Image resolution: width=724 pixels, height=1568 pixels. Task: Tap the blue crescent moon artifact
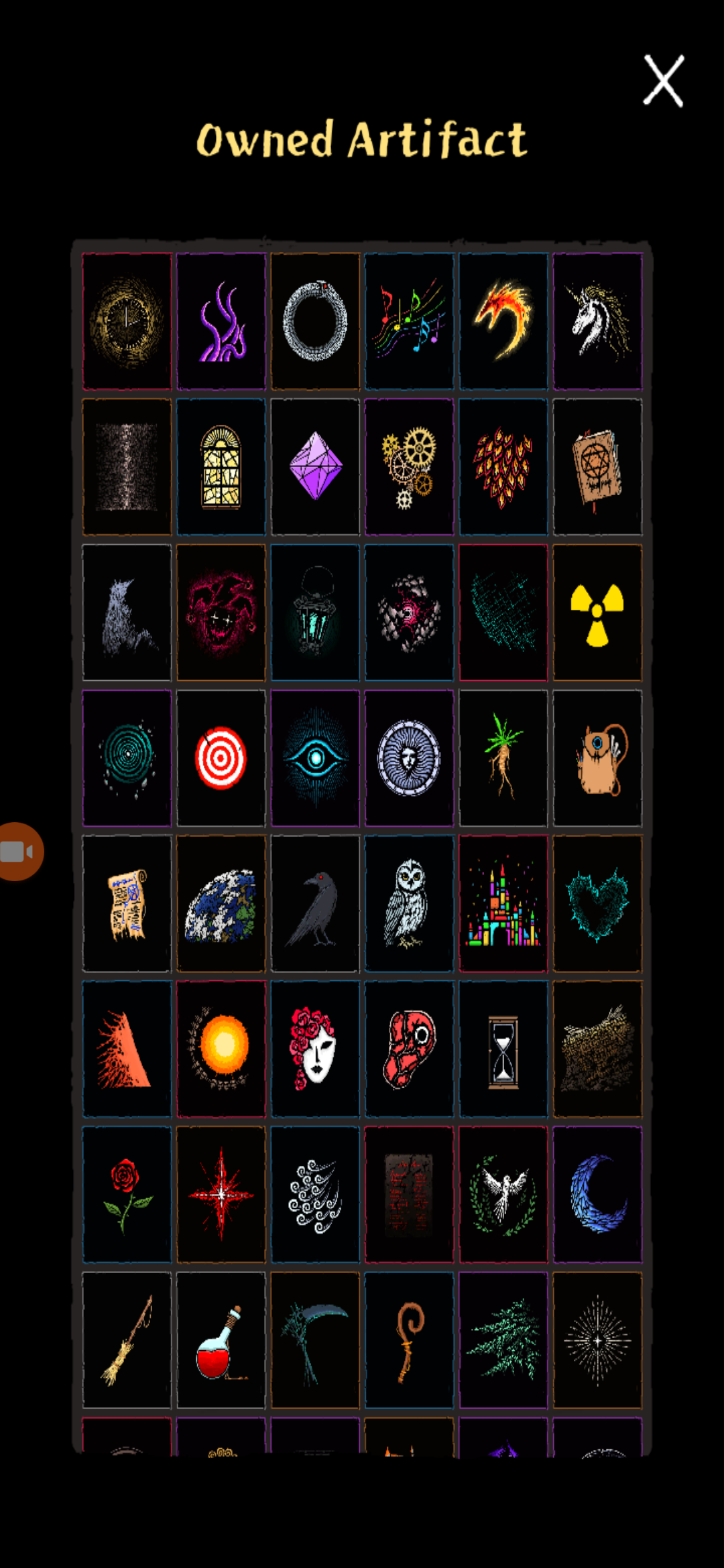(x=597, y=1194)
